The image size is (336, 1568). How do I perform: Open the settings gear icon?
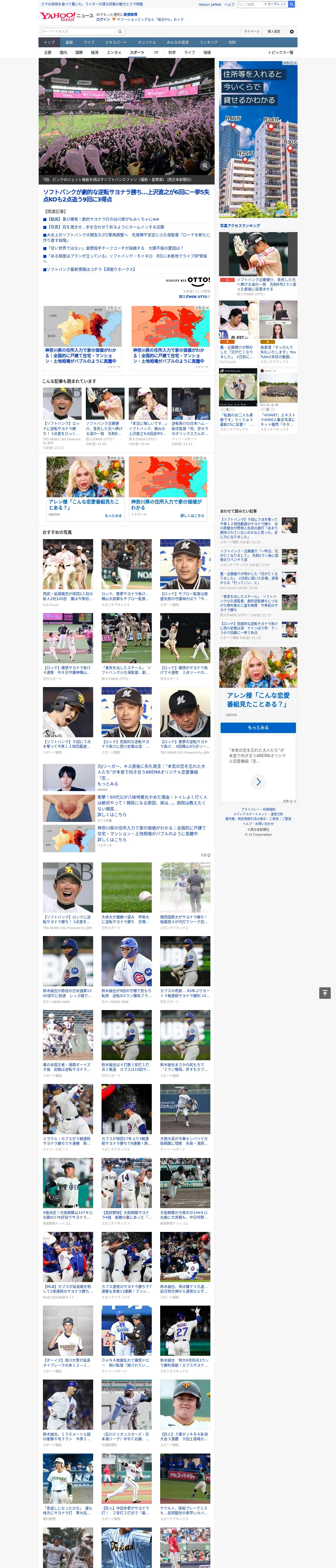[292, 32]
